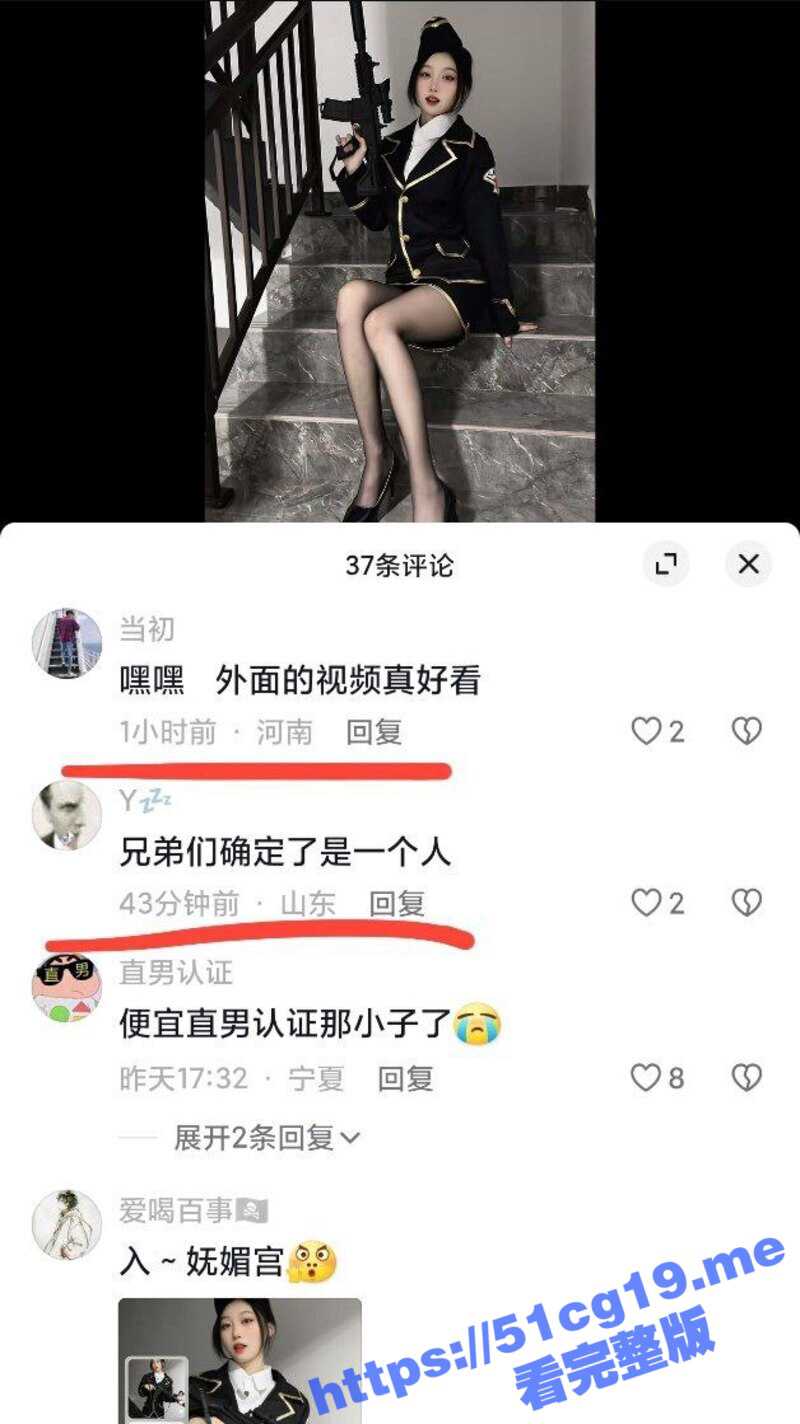This screenshot has height=1424, width=800.
Task: Reply to '兄弟们确定了是一个人' comment
Action: click(x=397, y=904)
